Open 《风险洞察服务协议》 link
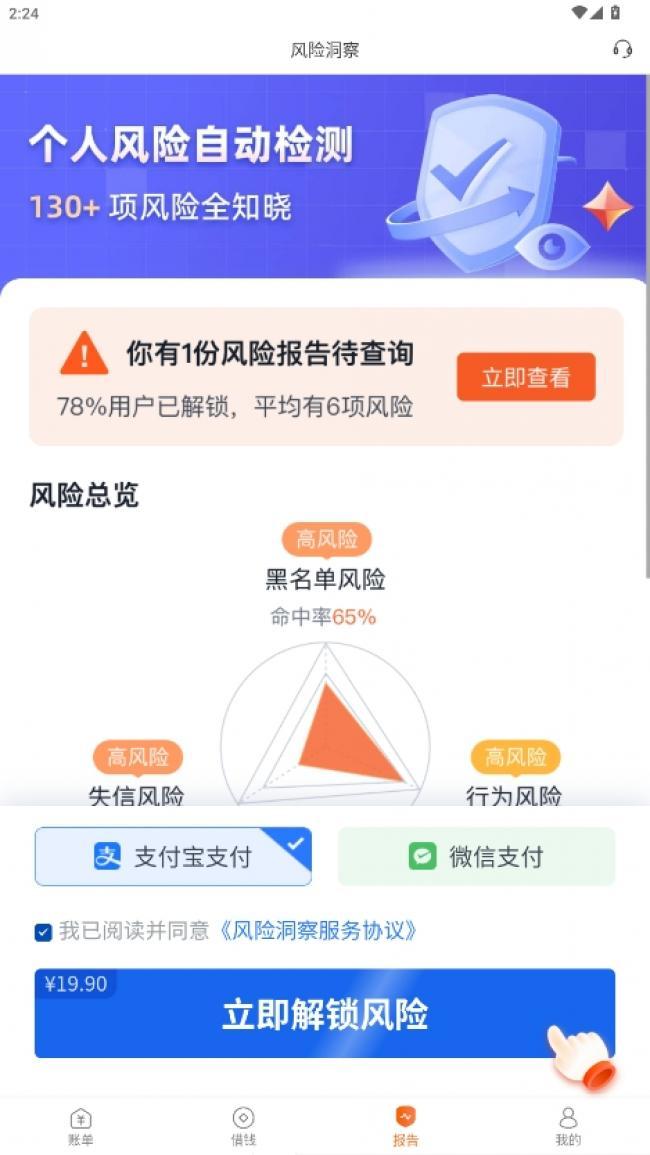Image resolution: width=650 pixels, height=1155 pixels. 318,931
